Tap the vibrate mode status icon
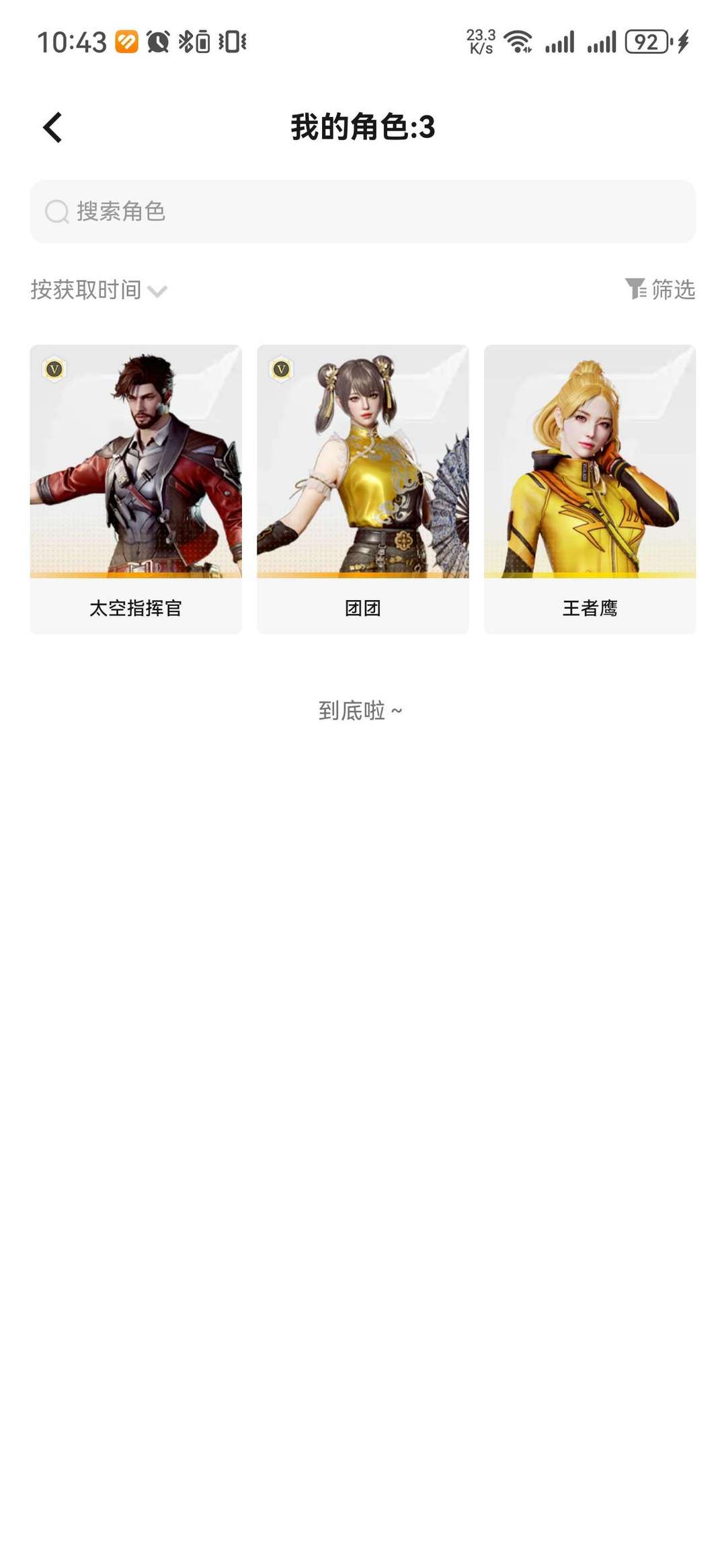 [x=232, y=42]
